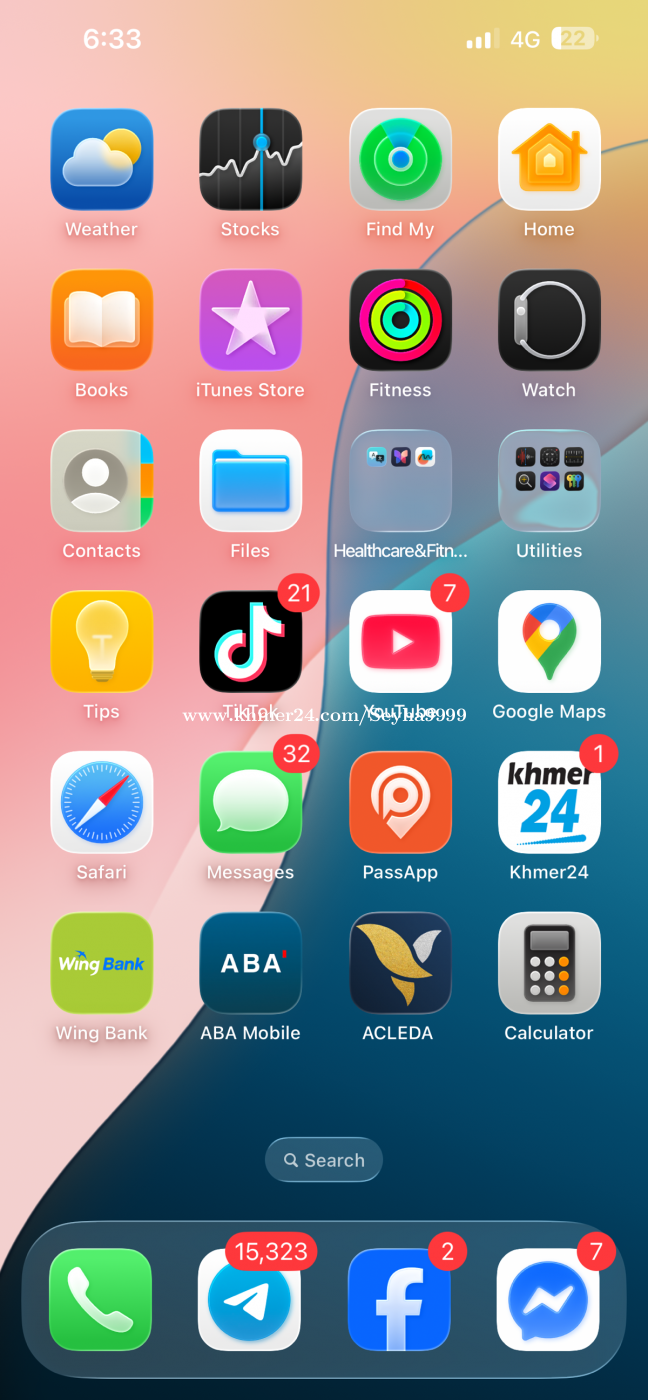Viewport: 648px width, 1400px height.
Task: Open Telegram from the dock
Action: tap(249, 1300)
